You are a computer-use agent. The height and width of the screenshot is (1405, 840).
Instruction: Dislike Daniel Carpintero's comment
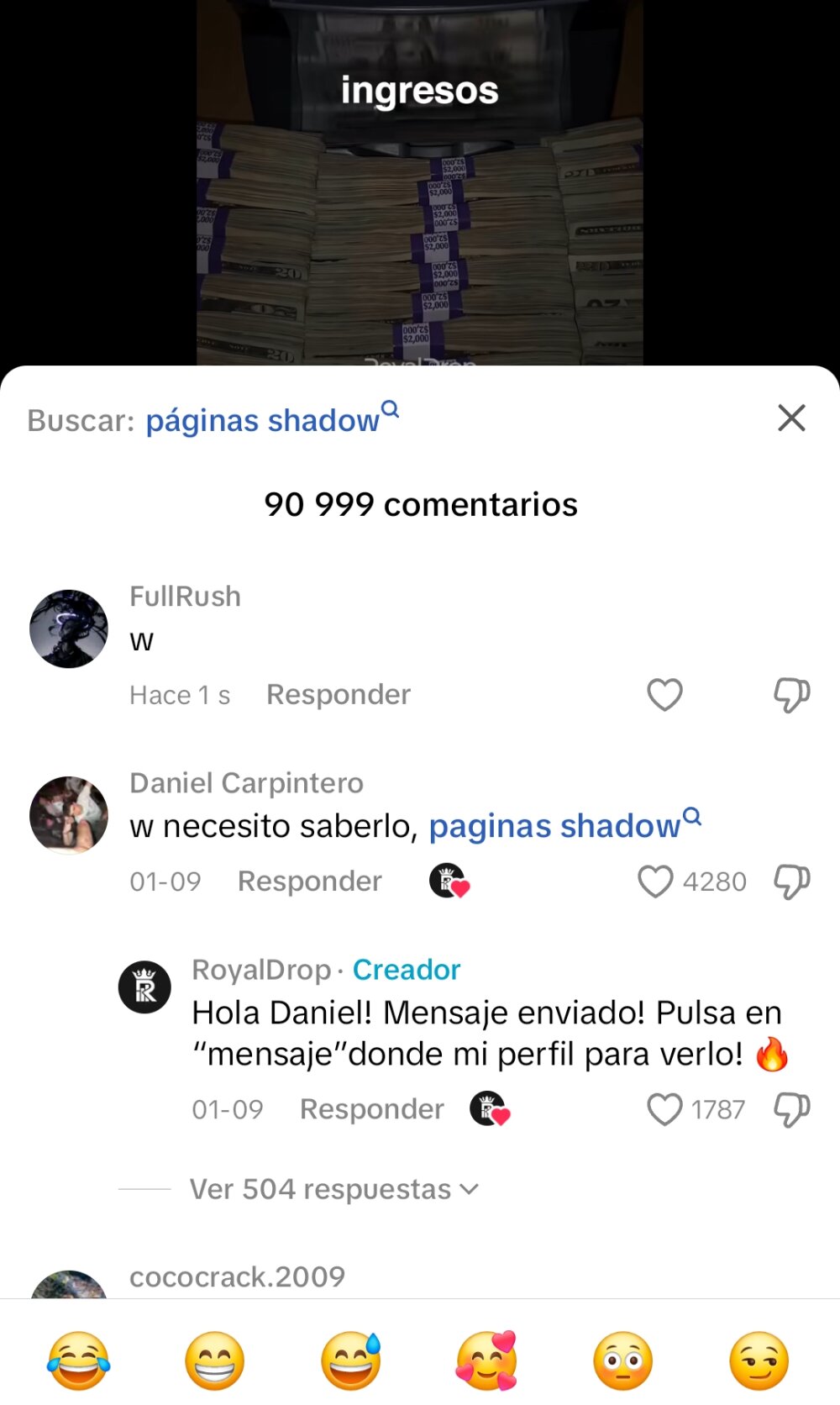pyautogui.click(x=791, y=881)
